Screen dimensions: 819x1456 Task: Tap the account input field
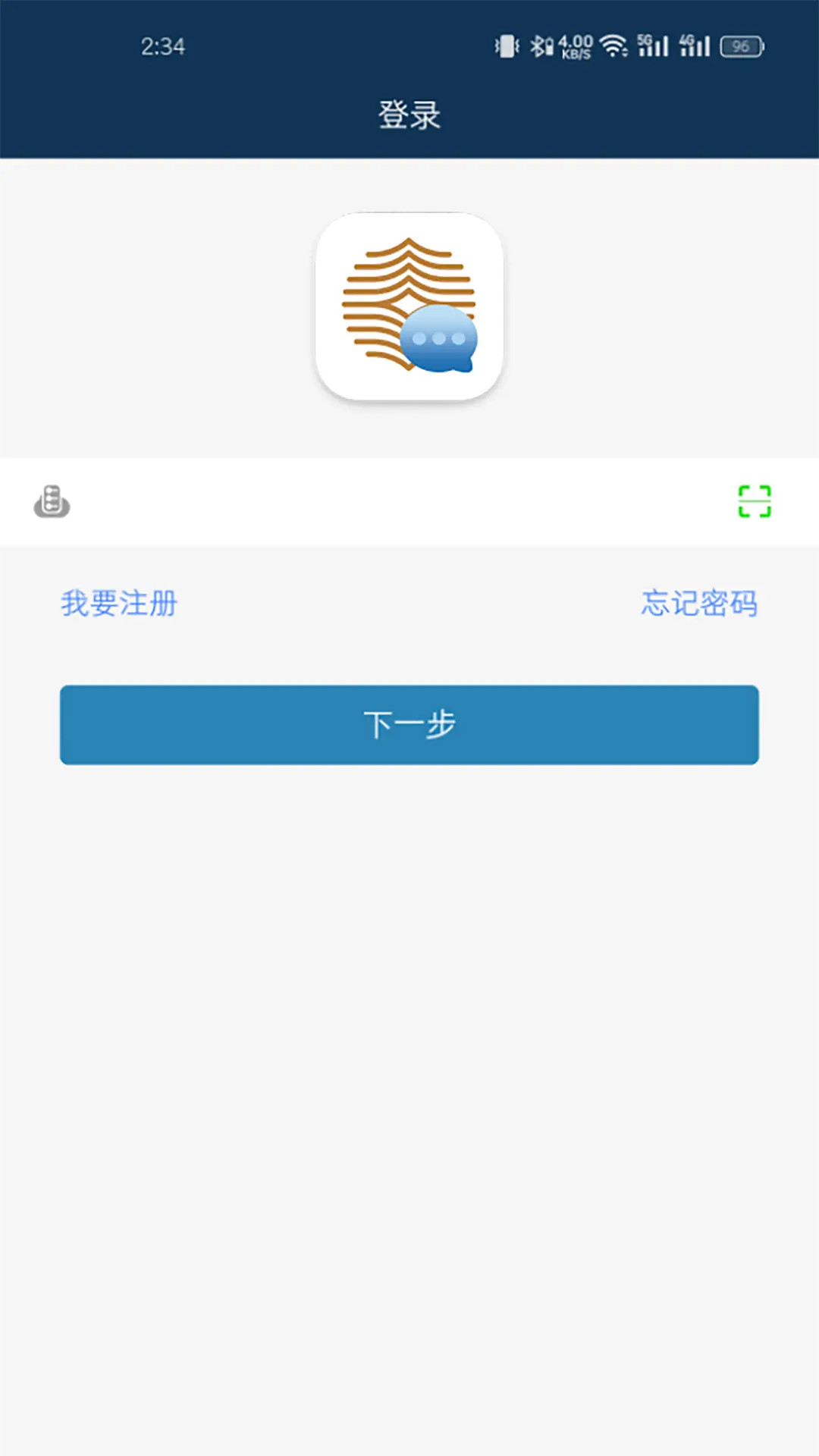(x=379, y=501)
